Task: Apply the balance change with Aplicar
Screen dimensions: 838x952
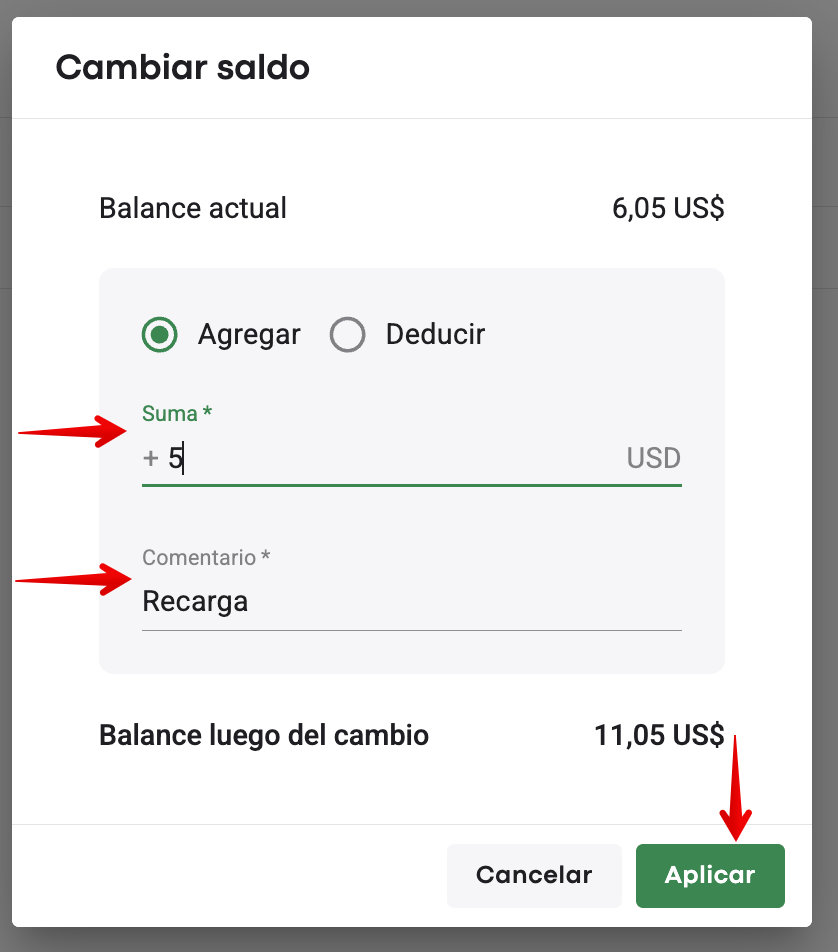Action: (709, 875)
